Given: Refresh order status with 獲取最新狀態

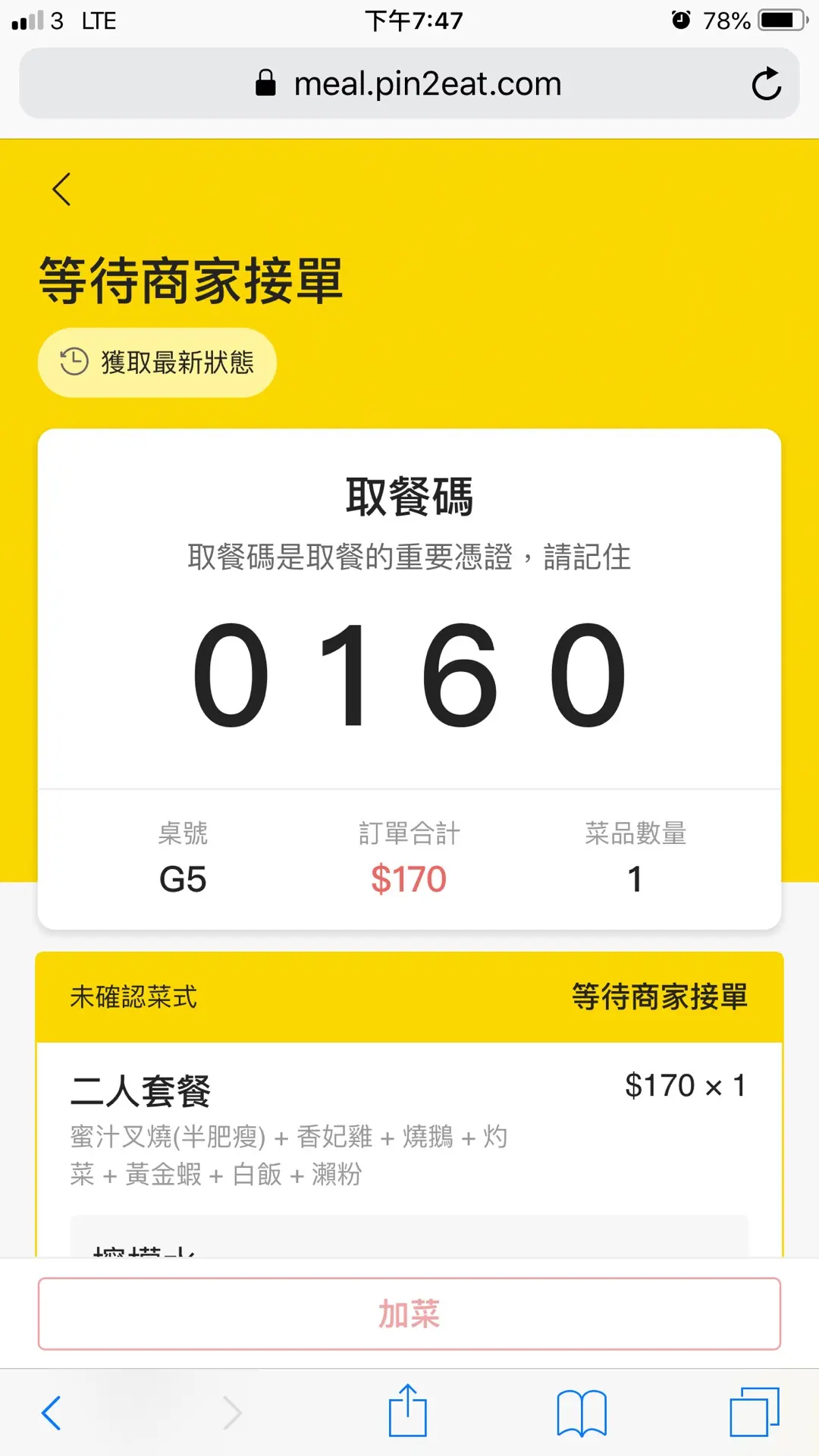Looking at the screenshot, I should [158, 362].
